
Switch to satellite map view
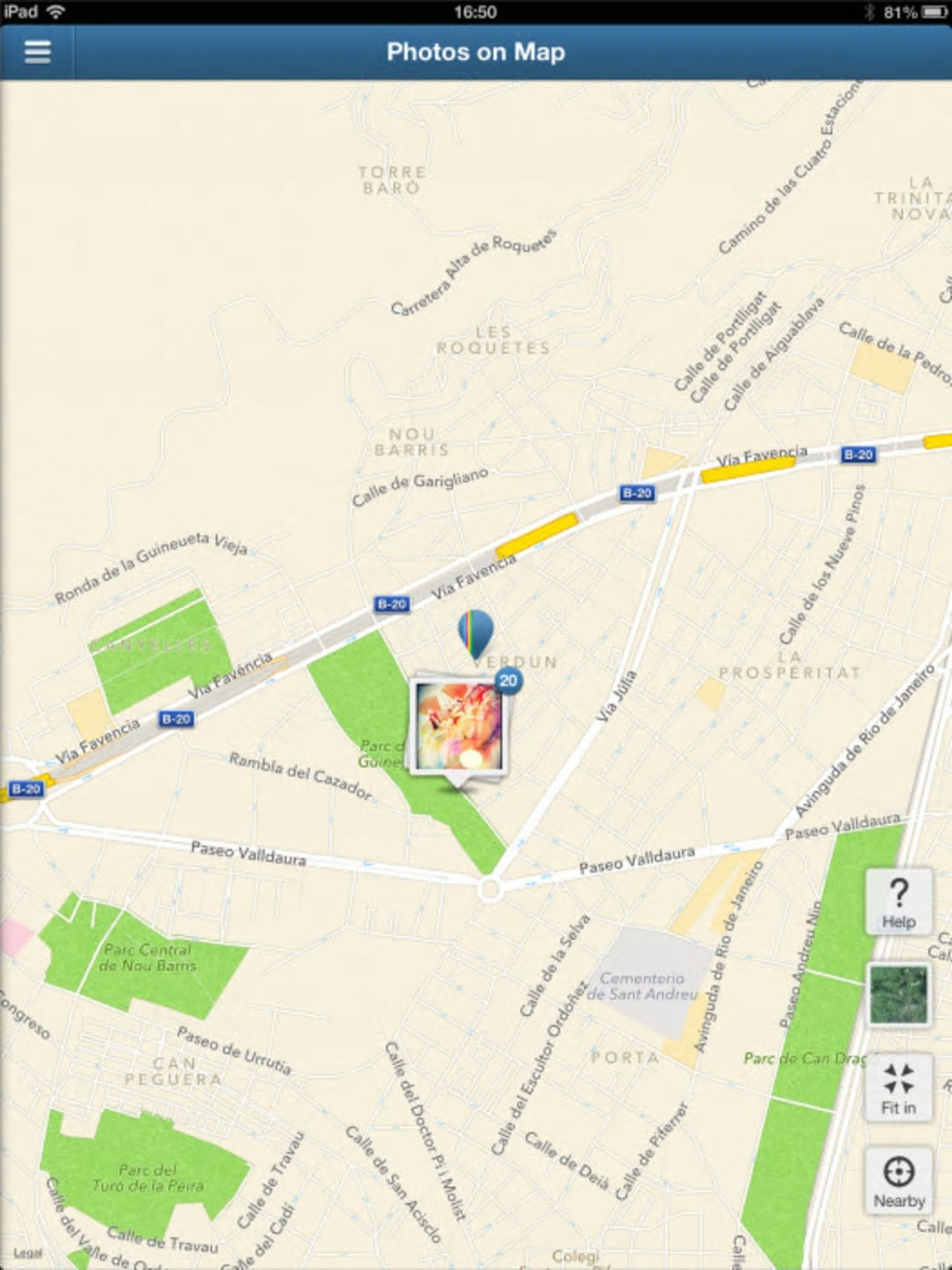[898, 995]
